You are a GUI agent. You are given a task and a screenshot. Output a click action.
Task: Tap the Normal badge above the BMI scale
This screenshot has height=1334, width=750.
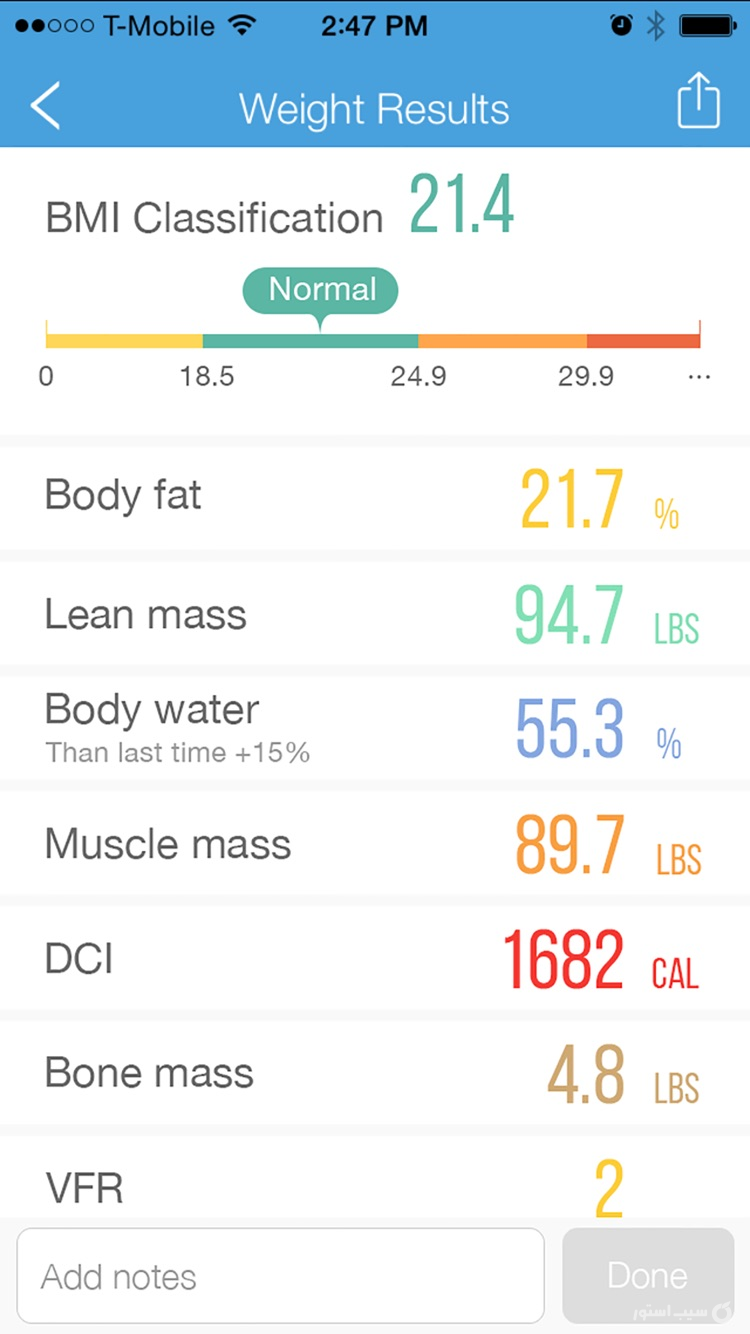[x=320, y=290]
